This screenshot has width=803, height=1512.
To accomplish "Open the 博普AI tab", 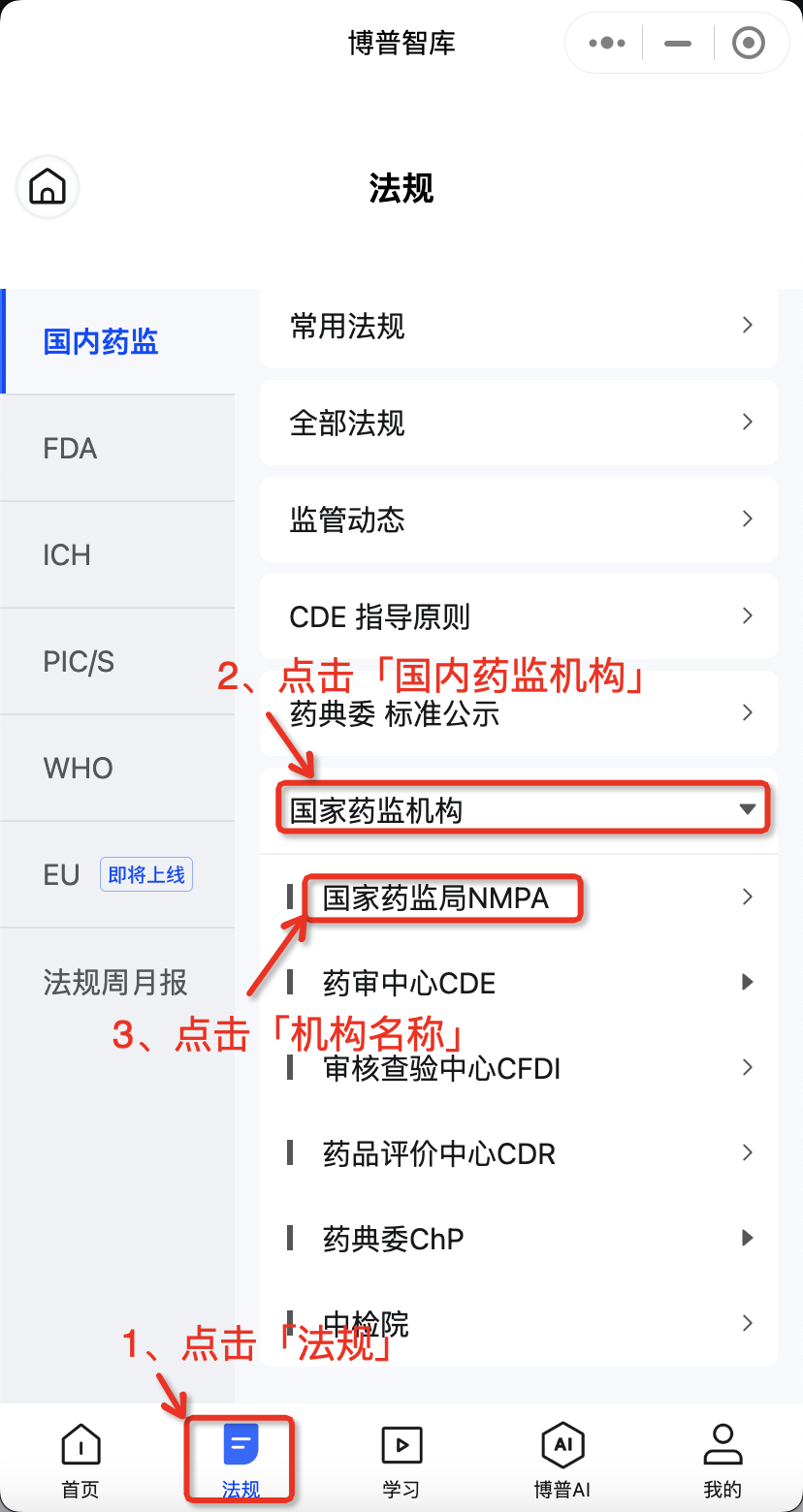I will coord(562,1461).
